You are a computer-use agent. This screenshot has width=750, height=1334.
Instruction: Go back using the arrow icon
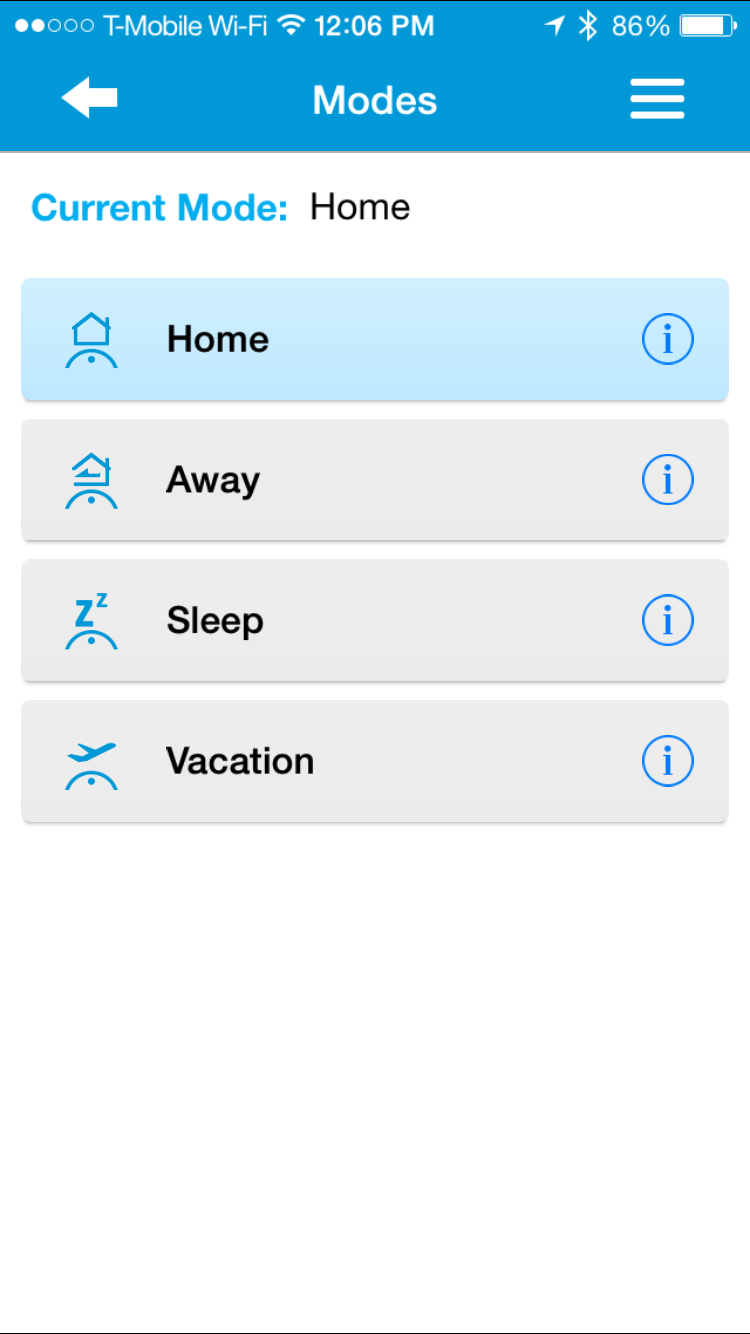pos(90,99)
